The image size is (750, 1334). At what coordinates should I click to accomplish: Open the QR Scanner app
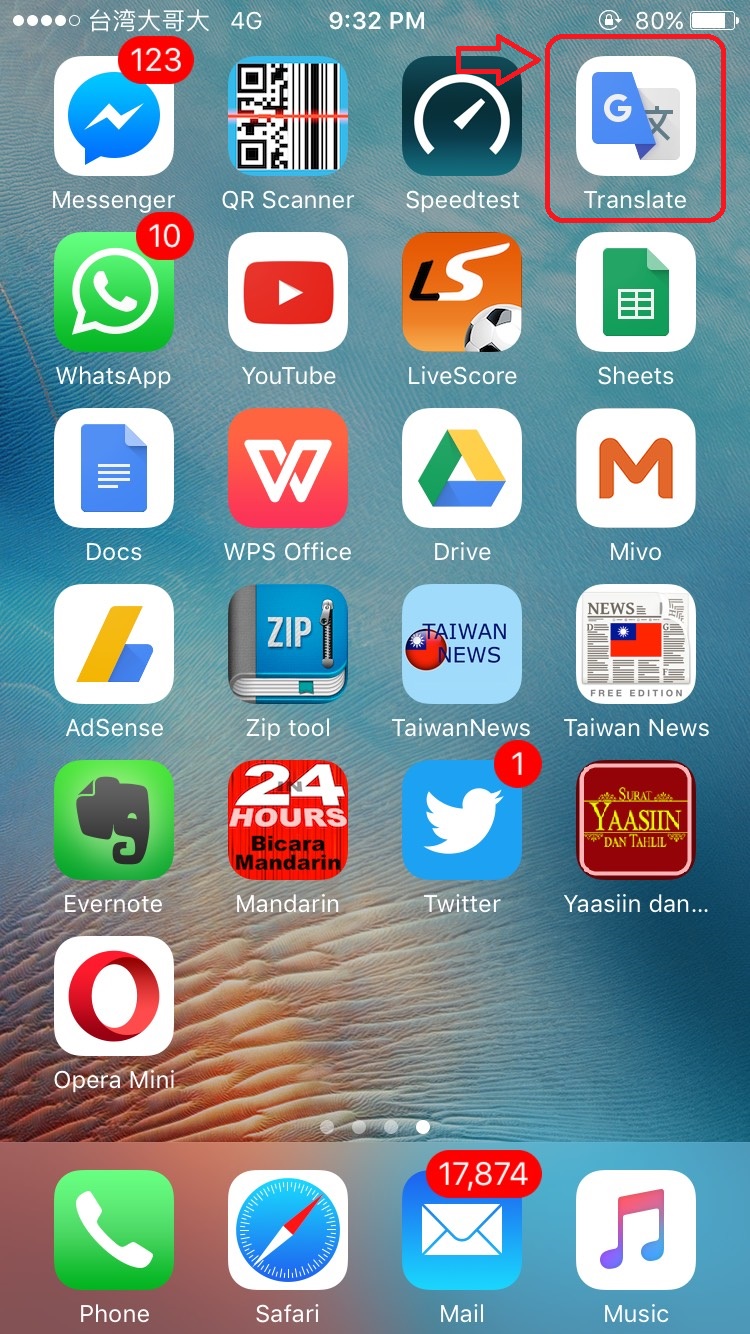(288, 116)
